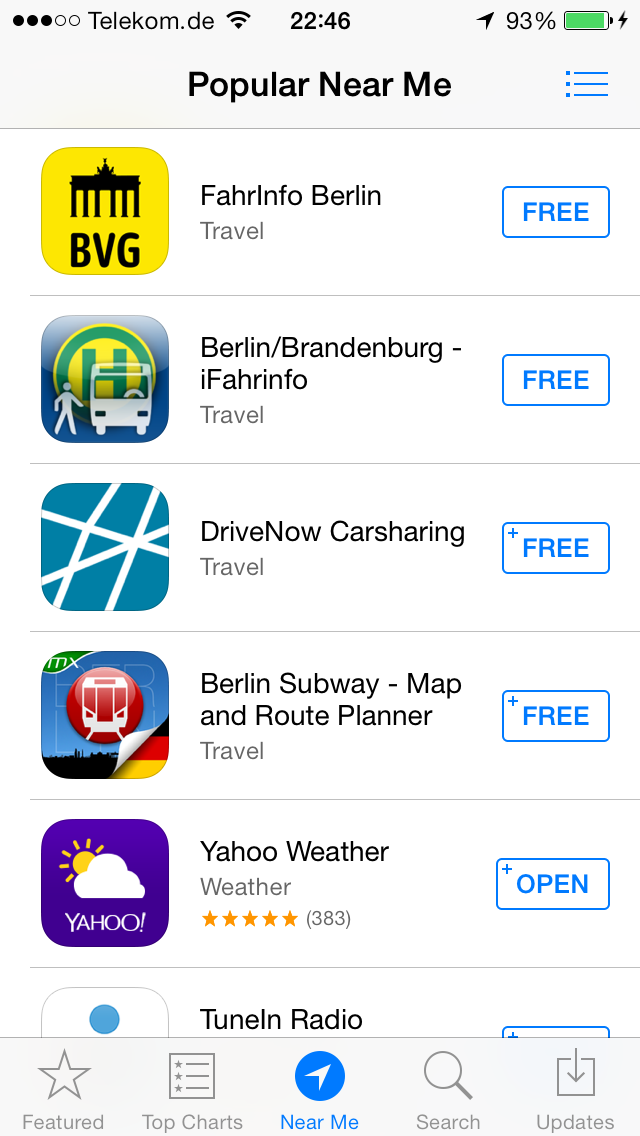Tap FREE next to Berlin/Brandenburg iFahrinfo
This screenshot has height=1136, width=640.
556,380
